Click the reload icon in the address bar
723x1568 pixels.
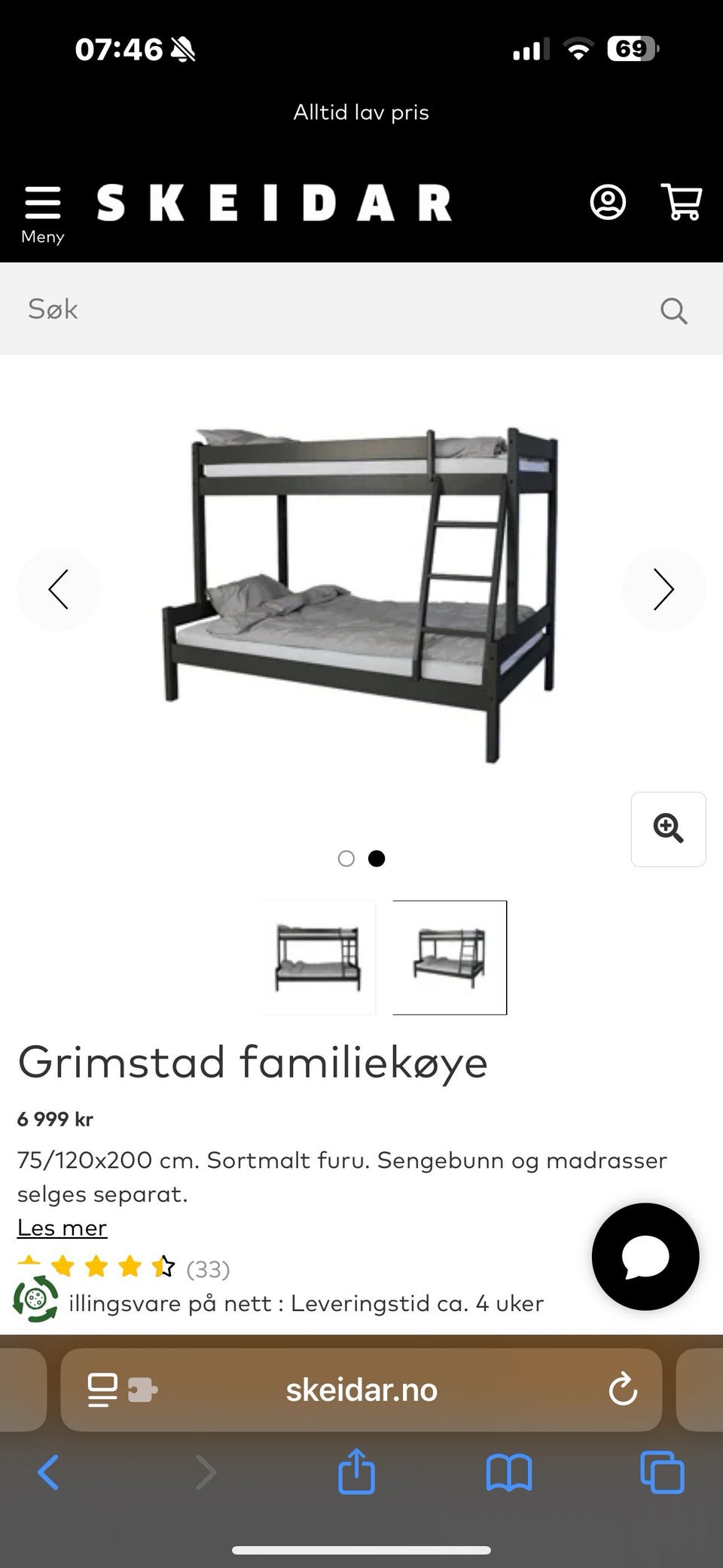(x=621, y=1389)
